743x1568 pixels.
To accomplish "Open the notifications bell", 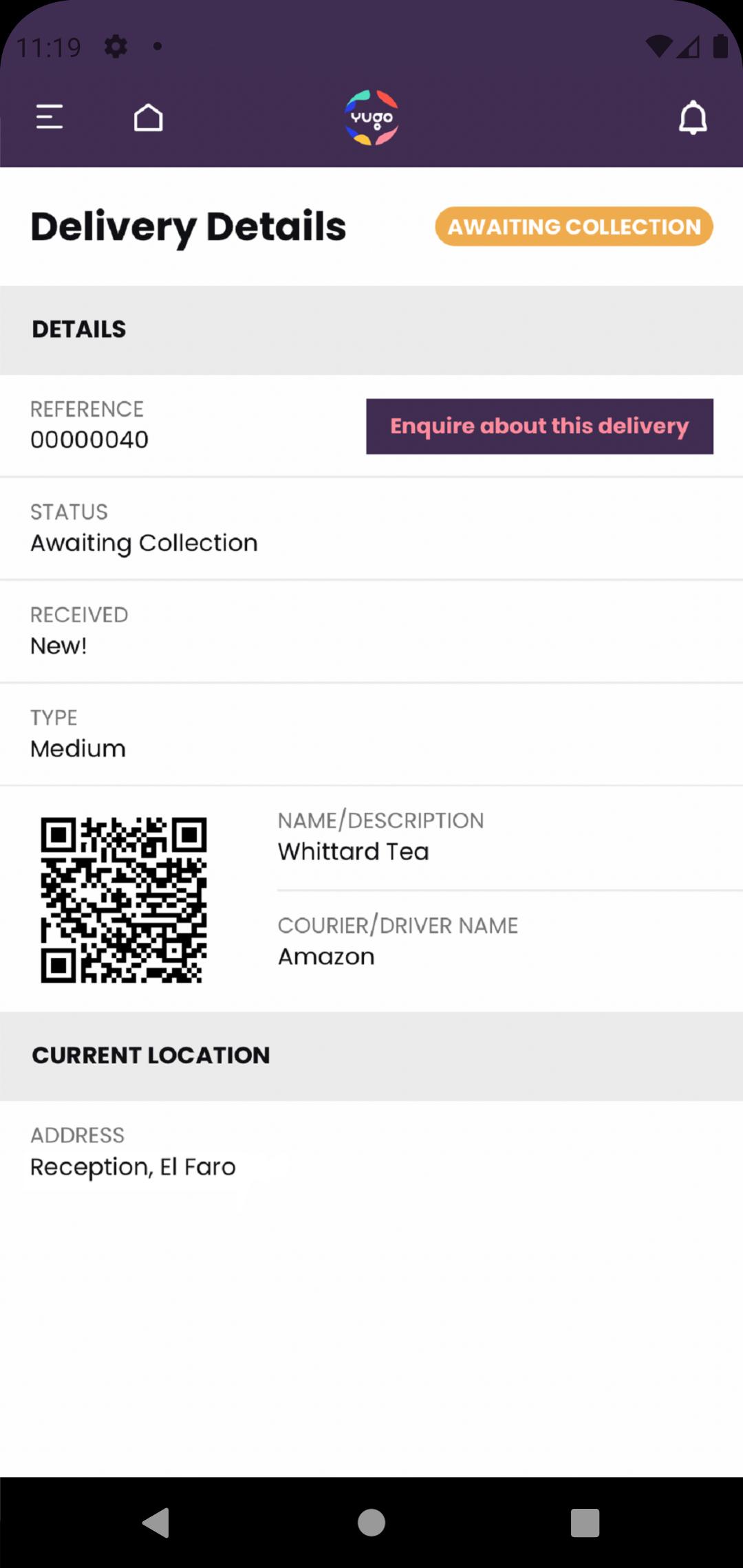I will [x=693, y=118].
